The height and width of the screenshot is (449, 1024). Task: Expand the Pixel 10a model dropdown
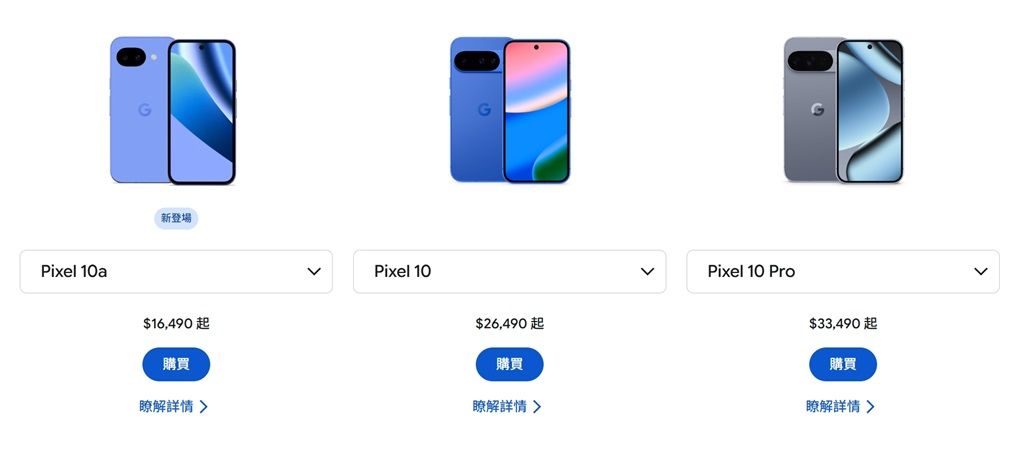coord(176,272)
